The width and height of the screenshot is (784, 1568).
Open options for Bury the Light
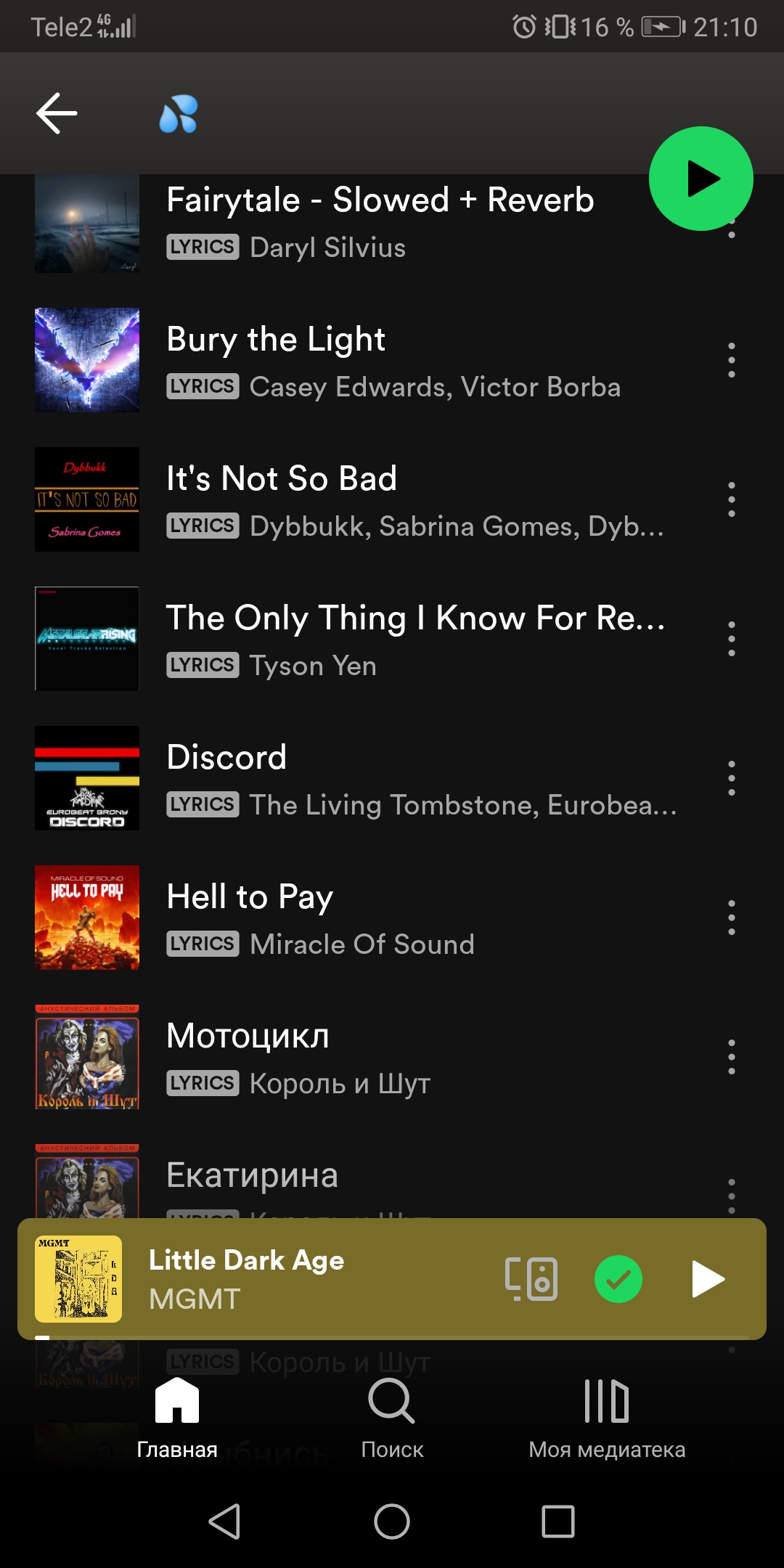pyautogui.click(x=731, y=360)
